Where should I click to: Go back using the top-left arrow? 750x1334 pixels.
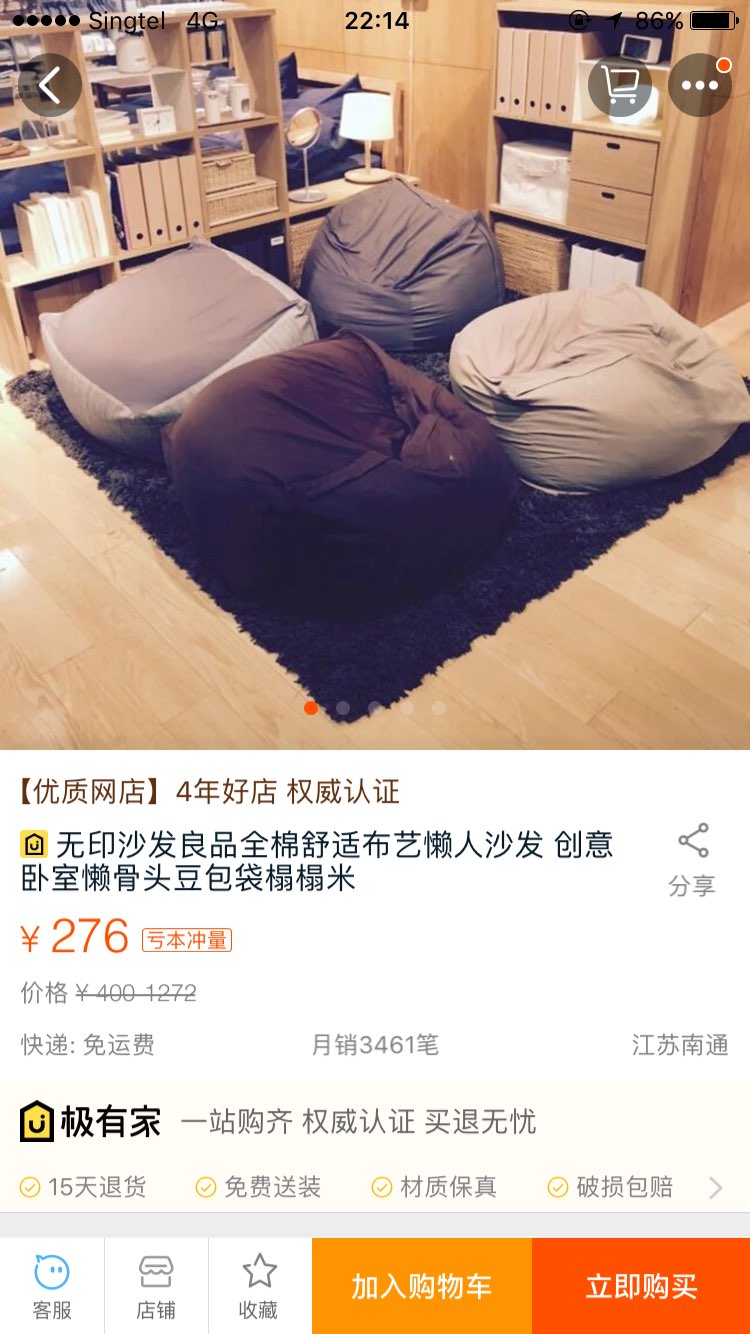(x=49, y=85)
